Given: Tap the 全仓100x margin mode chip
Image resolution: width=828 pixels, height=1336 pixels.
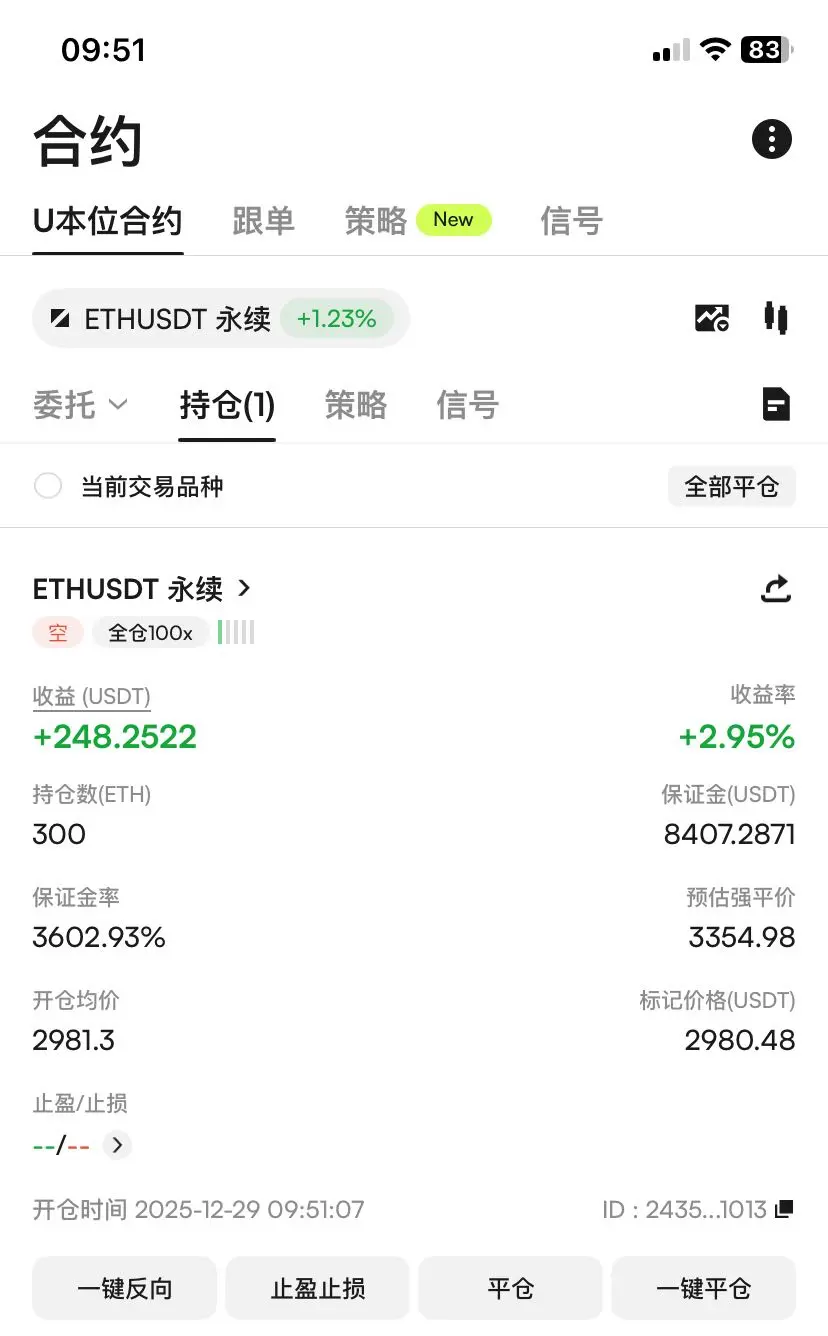Looking at the screenshot, I should pyautogui.click(x=150, y=632).
